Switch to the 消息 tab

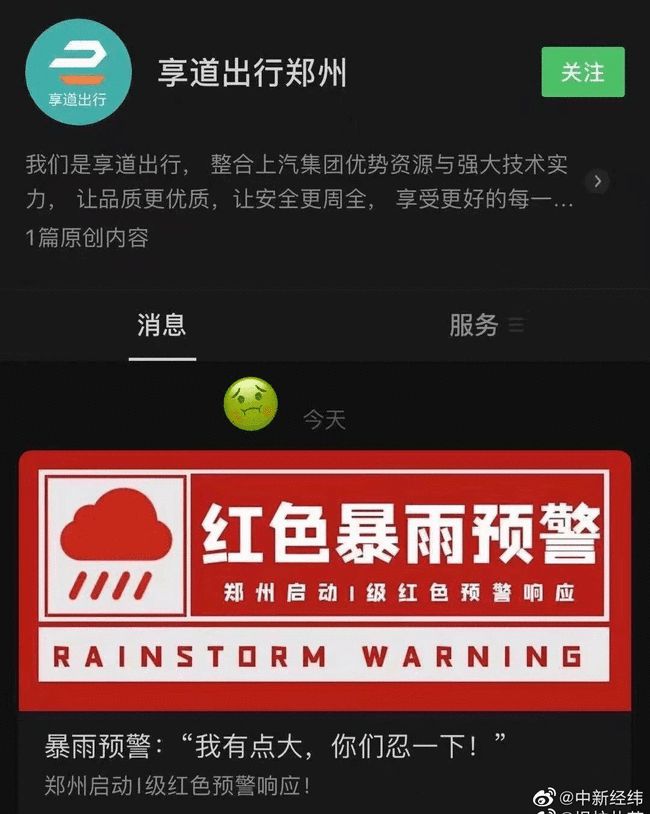(161, 325)
